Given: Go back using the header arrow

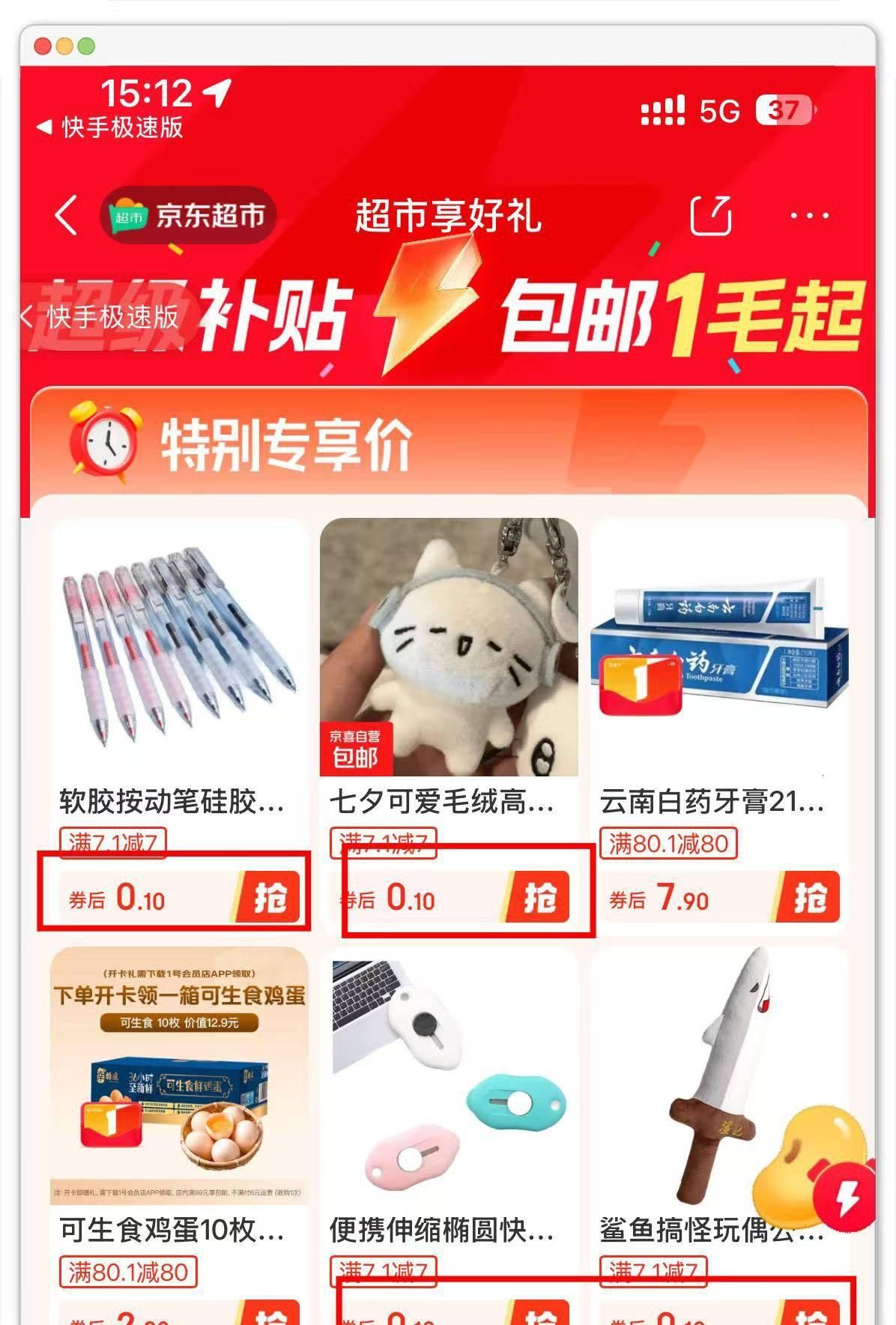Looking at the screenshot, I should [x=66, y=216].
